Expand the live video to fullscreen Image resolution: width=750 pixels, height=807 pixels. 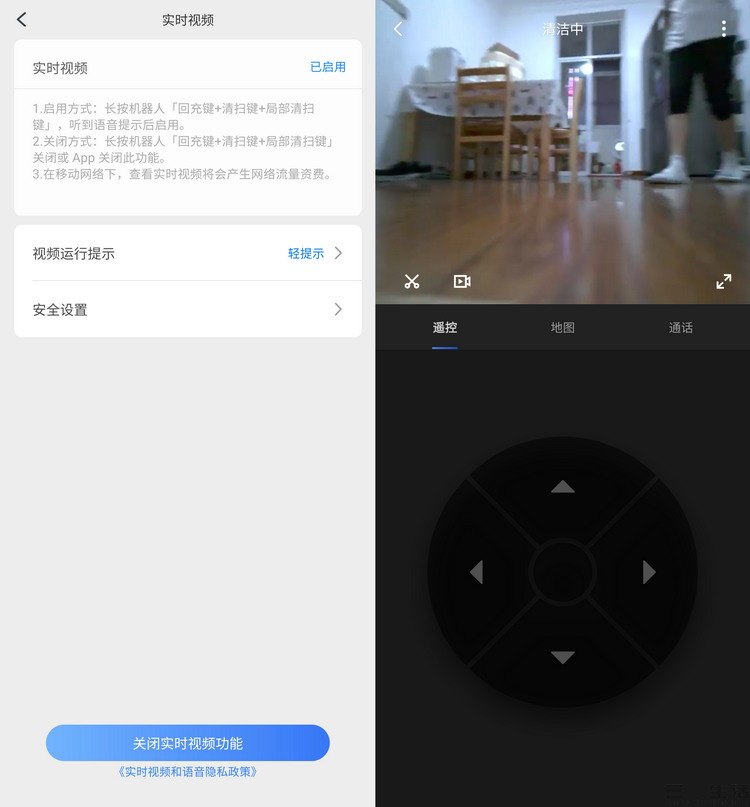pos(724,282)
